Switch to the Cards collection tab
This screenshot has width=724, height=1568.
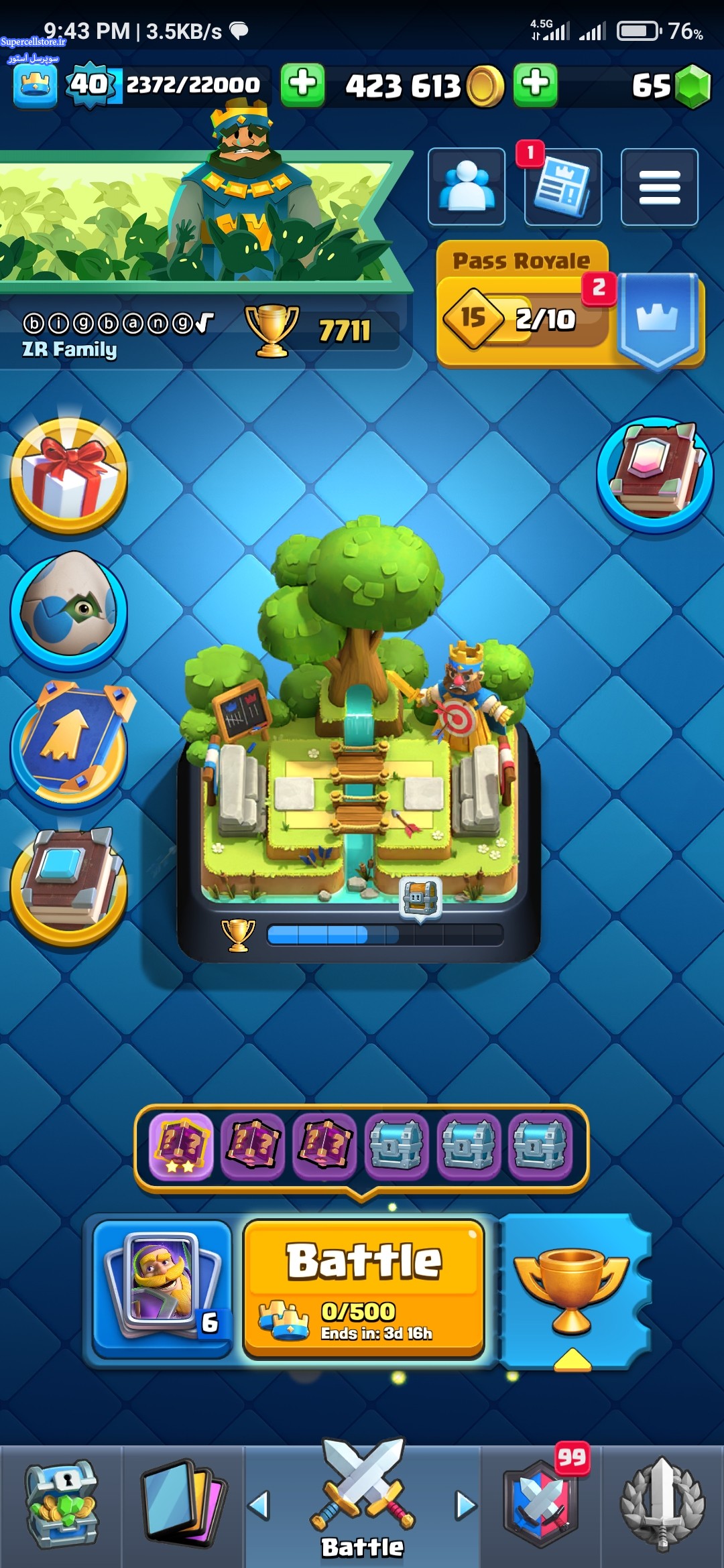182,1505
